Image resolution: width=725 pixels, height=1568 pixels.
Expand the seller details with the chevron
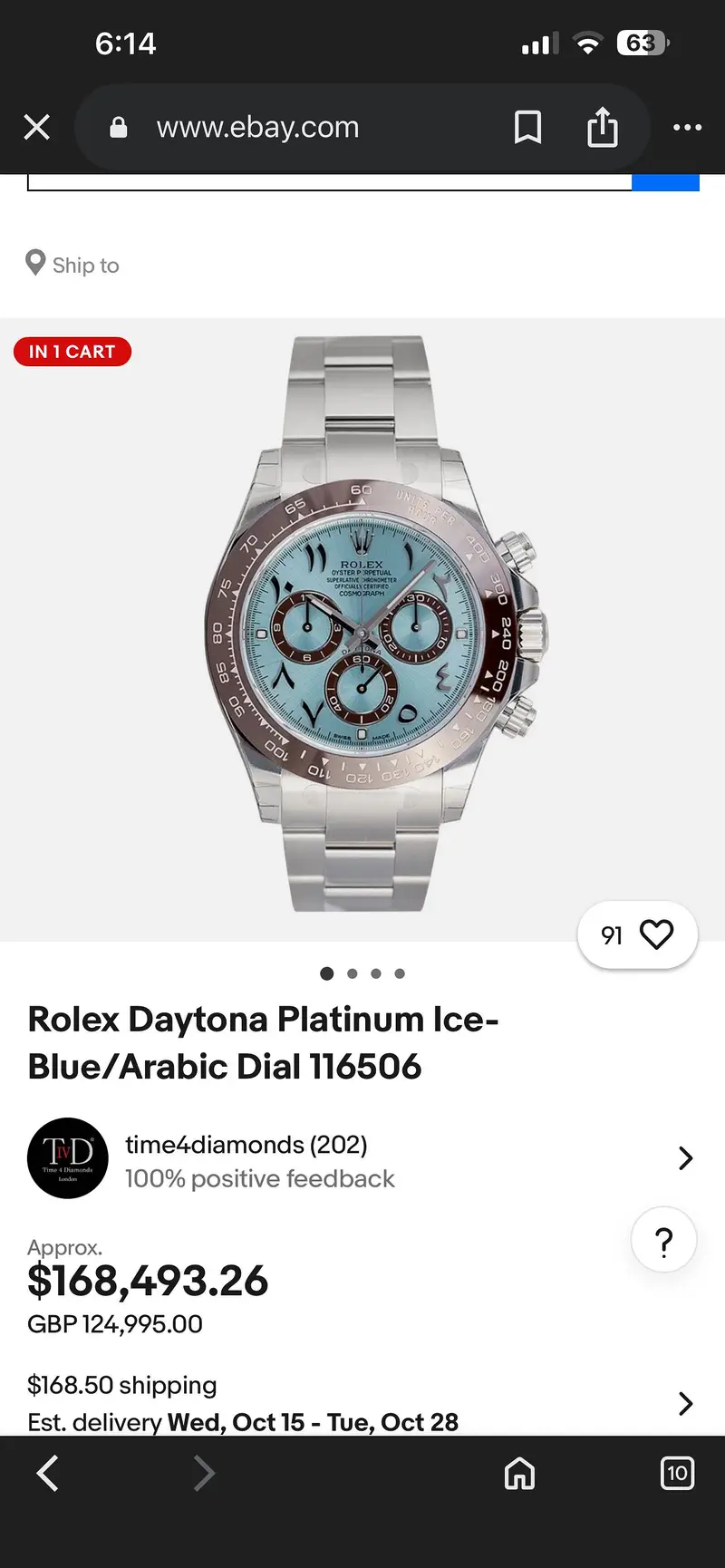(x=685, y=1158)
